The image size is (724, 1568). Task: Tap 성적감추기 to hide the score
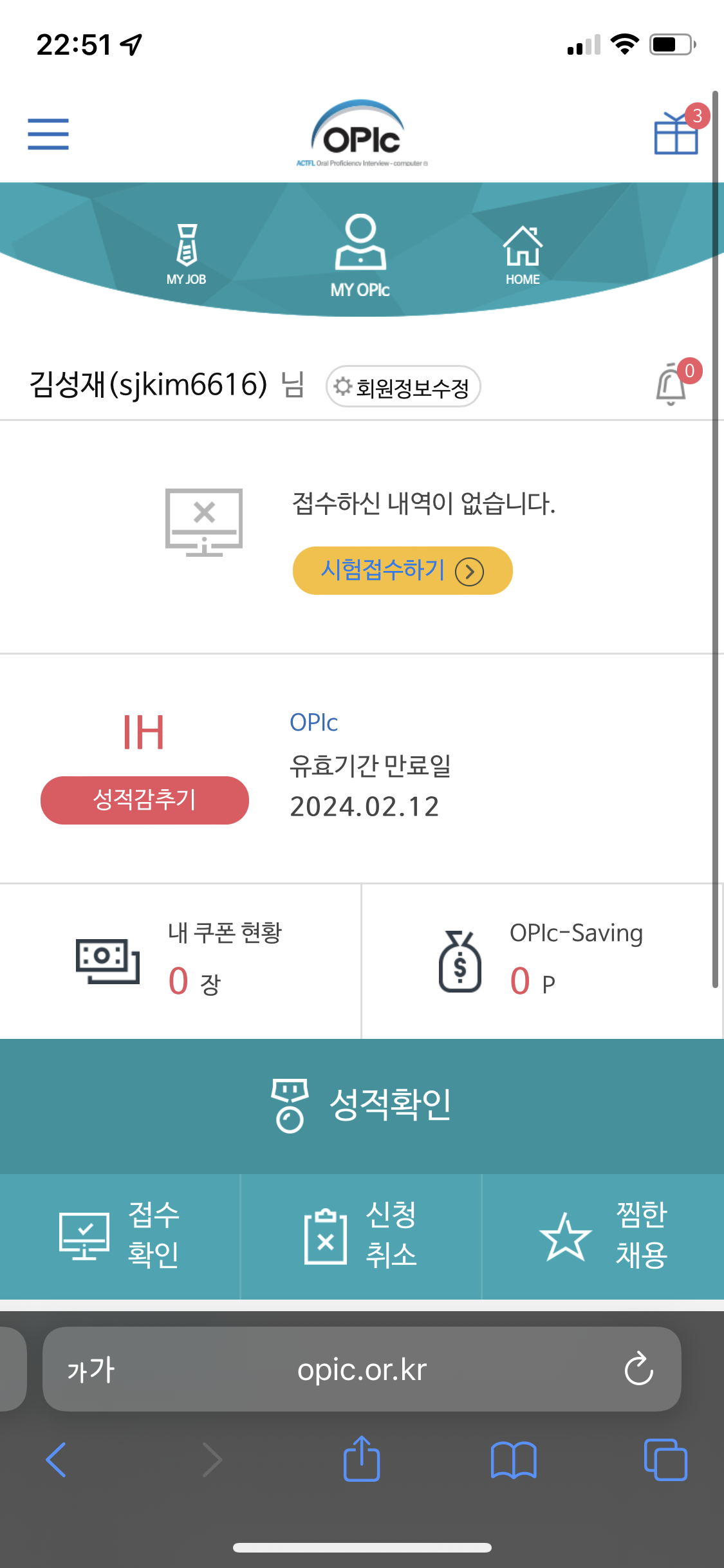145,800
